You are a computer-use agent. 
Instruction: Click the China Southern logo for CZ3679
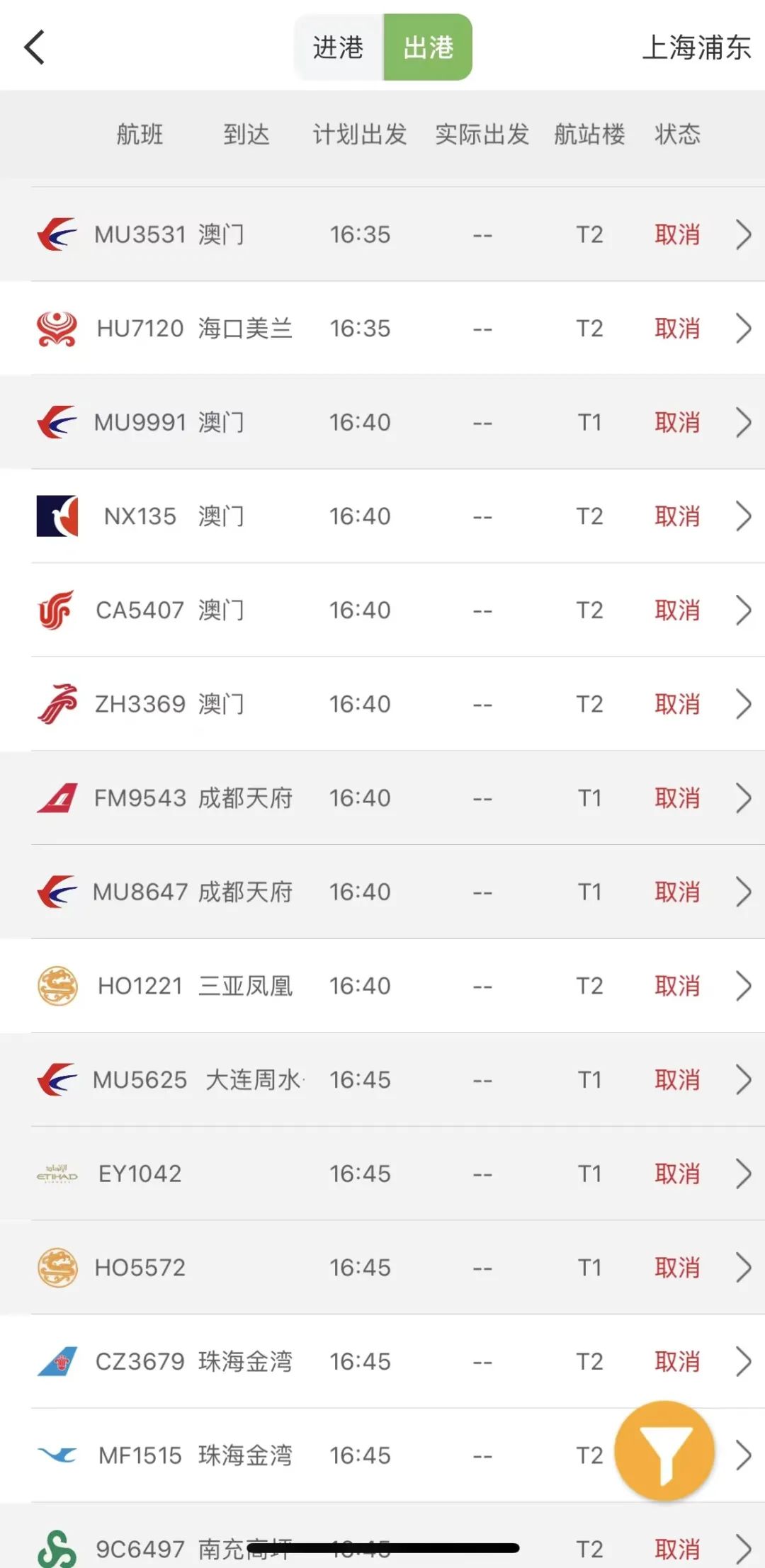pos(57,1361)
